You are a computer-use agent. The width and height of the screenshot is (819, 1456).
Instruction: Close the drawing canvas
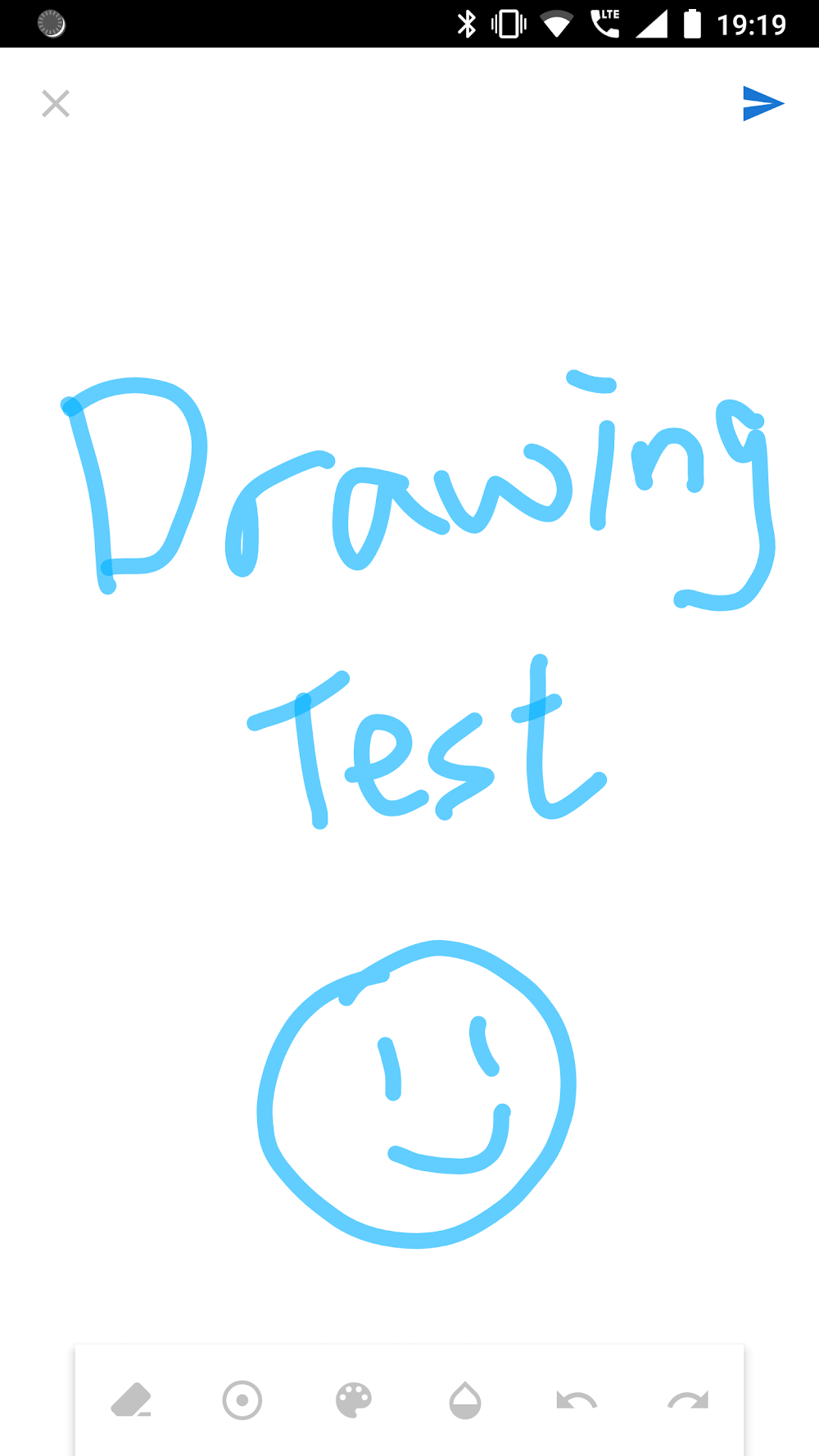(x=56, y=104)
